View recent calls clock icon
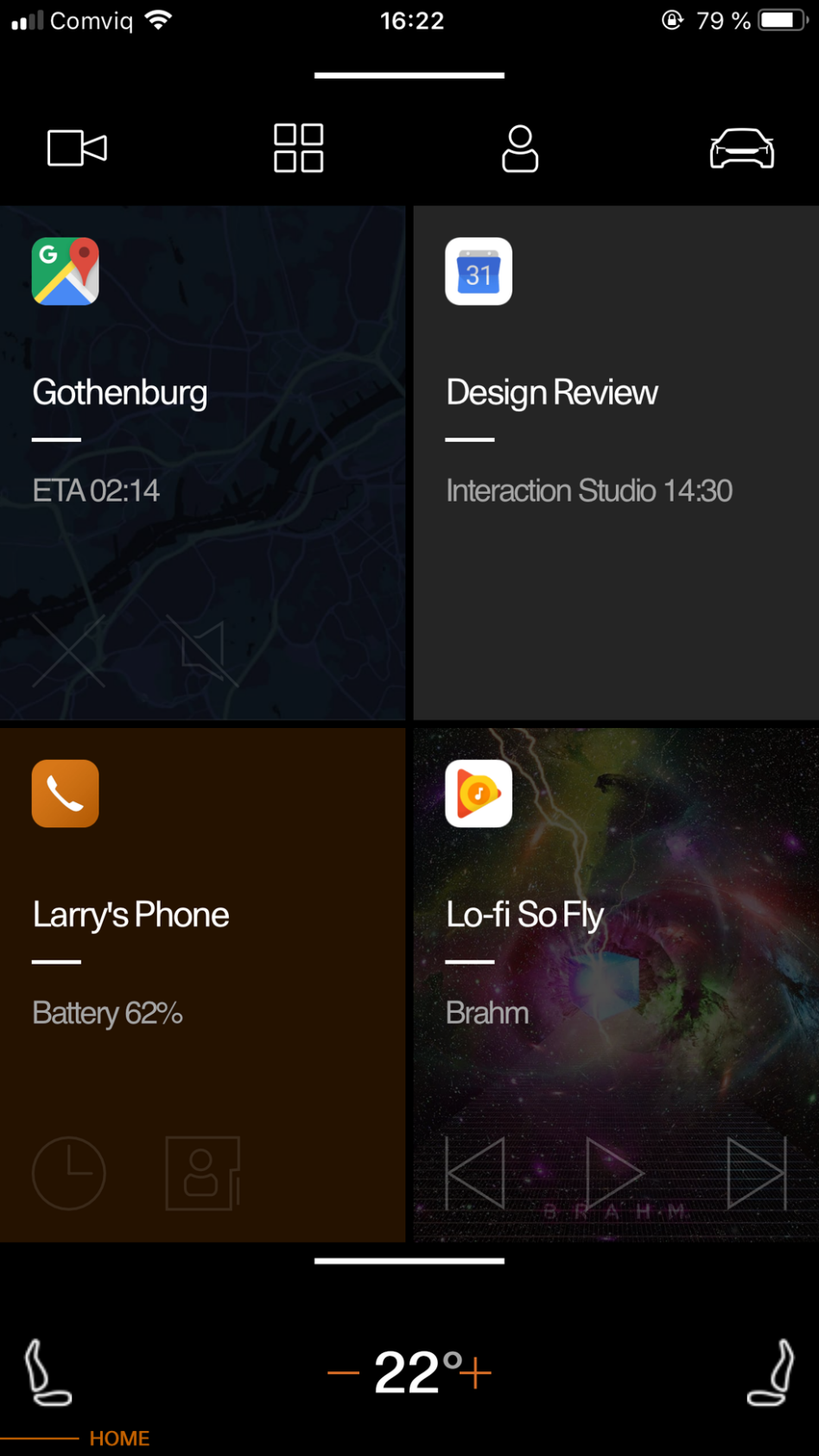 coord(69,1173)
